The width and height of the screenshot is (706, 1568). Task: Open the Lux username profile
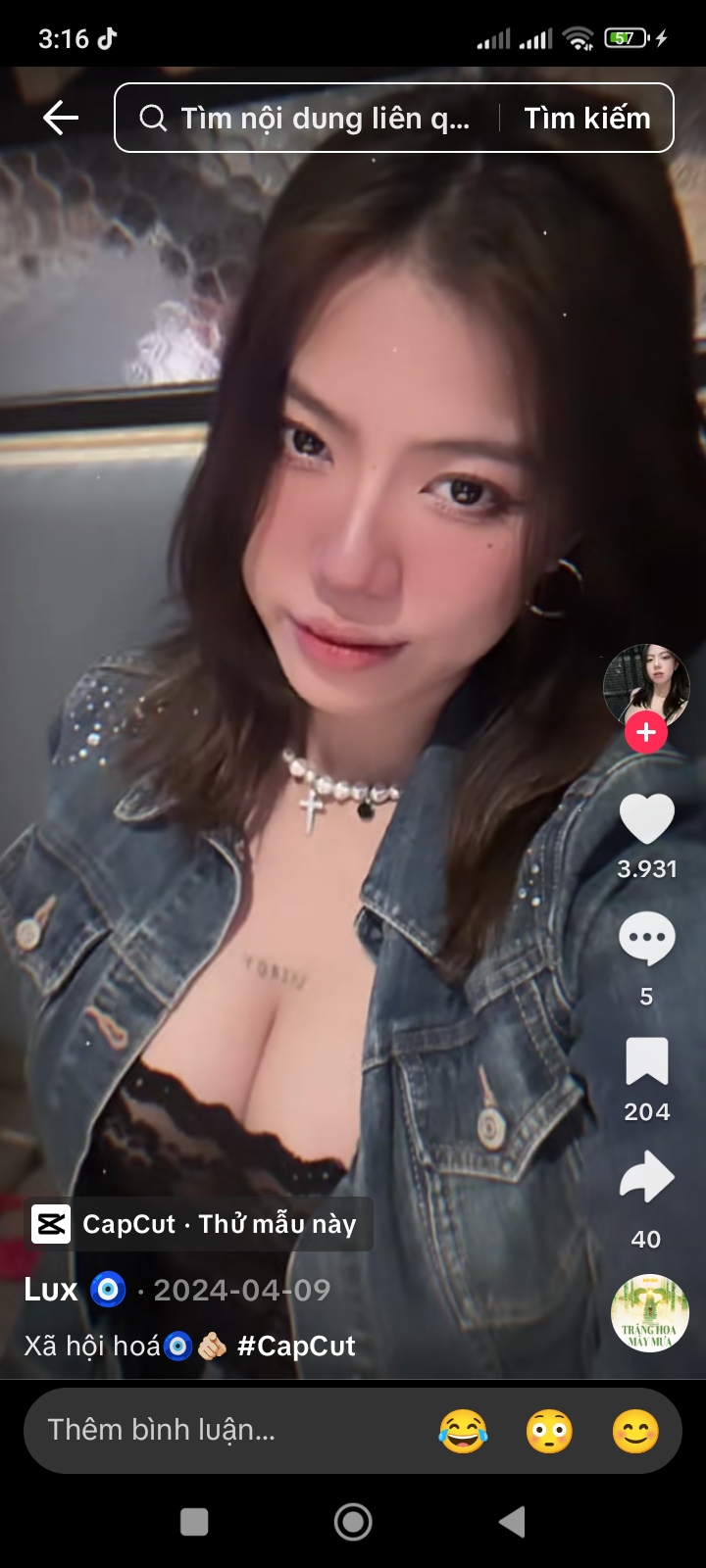[x=51, y=1290]
